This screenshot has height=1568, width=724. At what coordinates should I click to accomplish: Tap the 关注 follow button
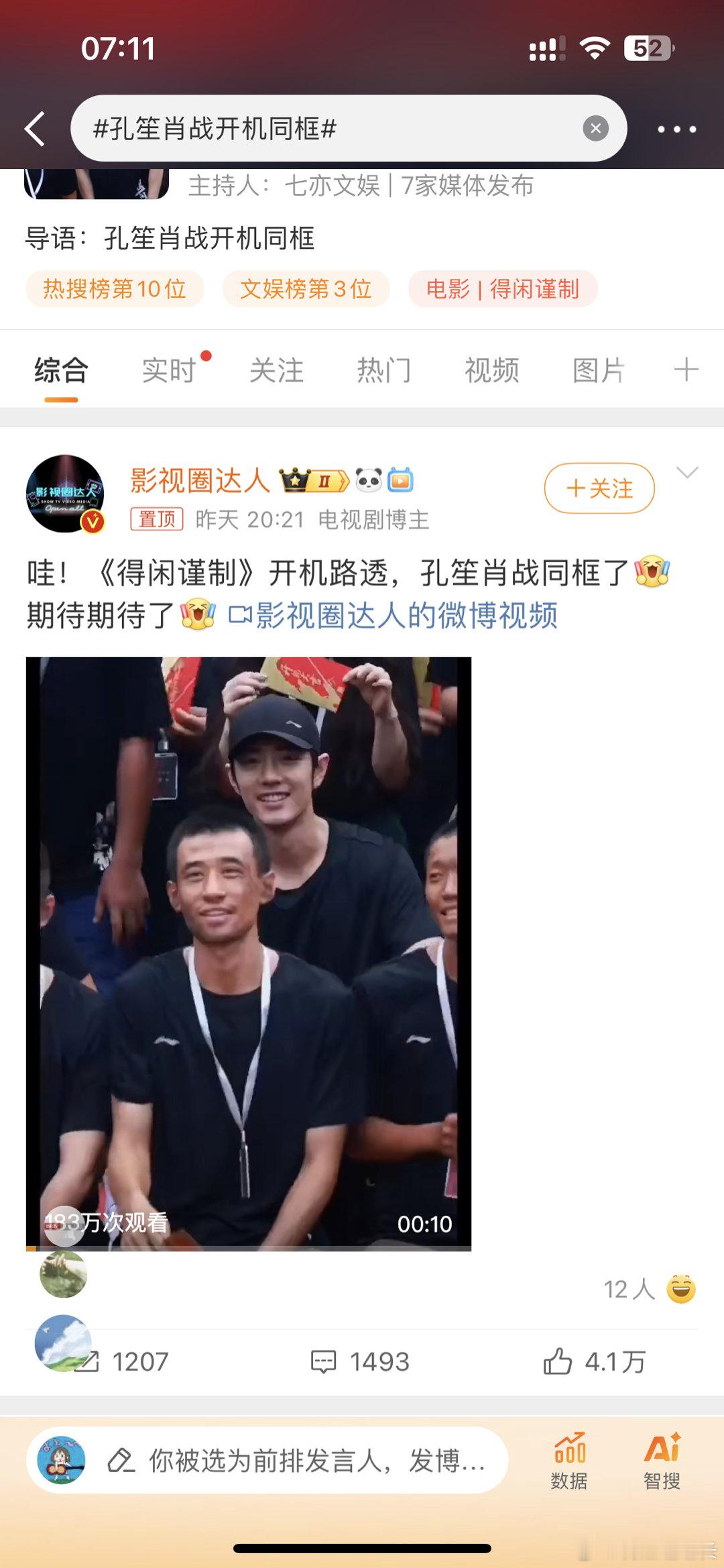click(599, 489)
